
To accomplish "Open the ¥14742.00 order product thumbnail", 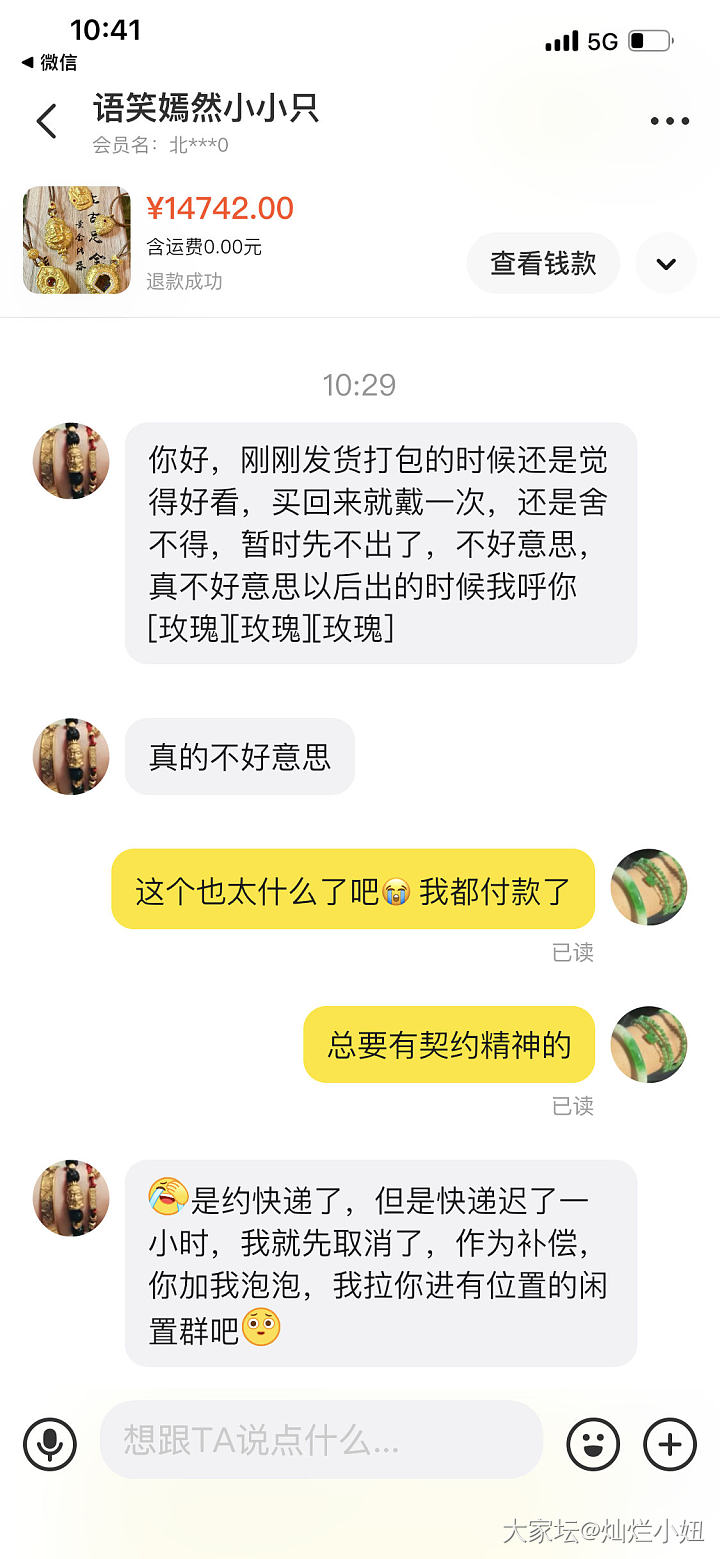I will [77, 240].
